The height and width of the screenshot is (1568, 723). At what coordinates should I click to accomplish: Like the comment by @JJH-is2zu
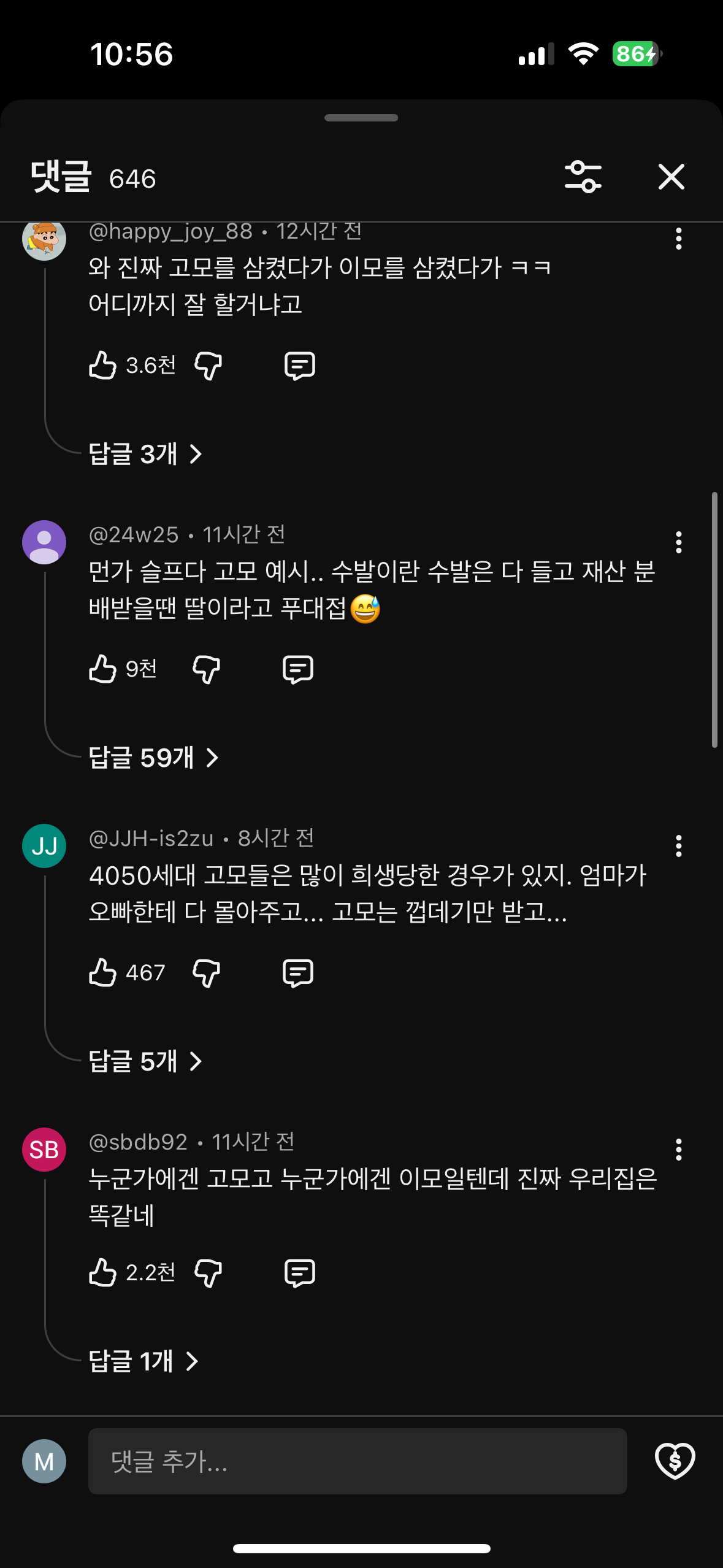coord(102,972)
